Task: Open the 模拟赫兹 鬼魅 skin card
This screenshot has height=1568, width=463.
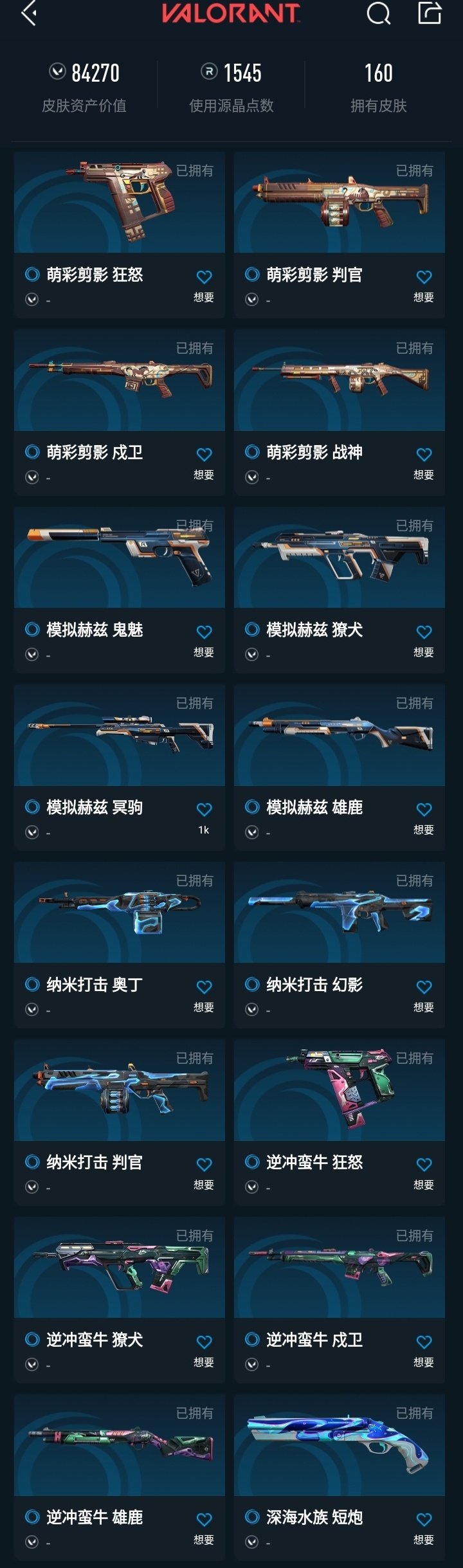Action: pyautogui.click(x=120, y=558)
